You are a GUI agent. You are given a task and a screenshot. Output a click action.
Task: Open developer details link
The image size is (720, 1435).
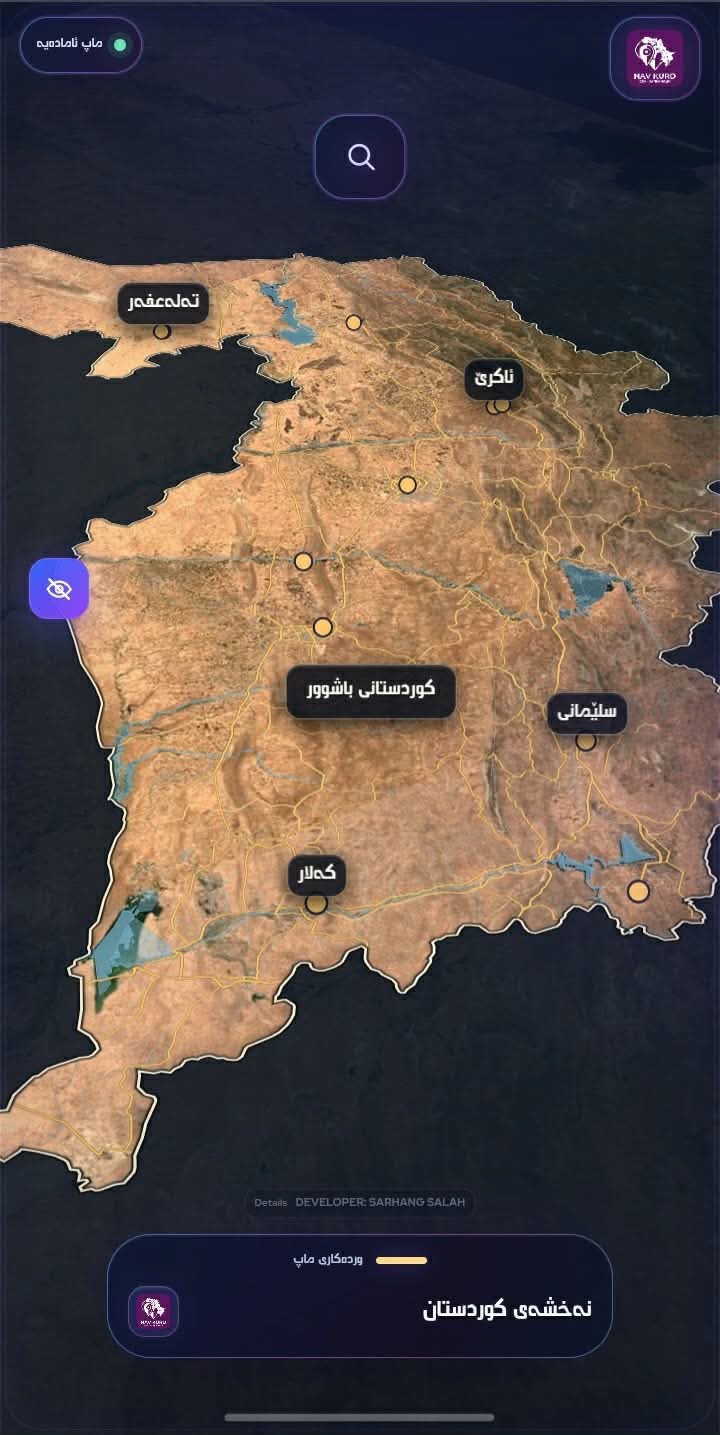click(360, 1203)
